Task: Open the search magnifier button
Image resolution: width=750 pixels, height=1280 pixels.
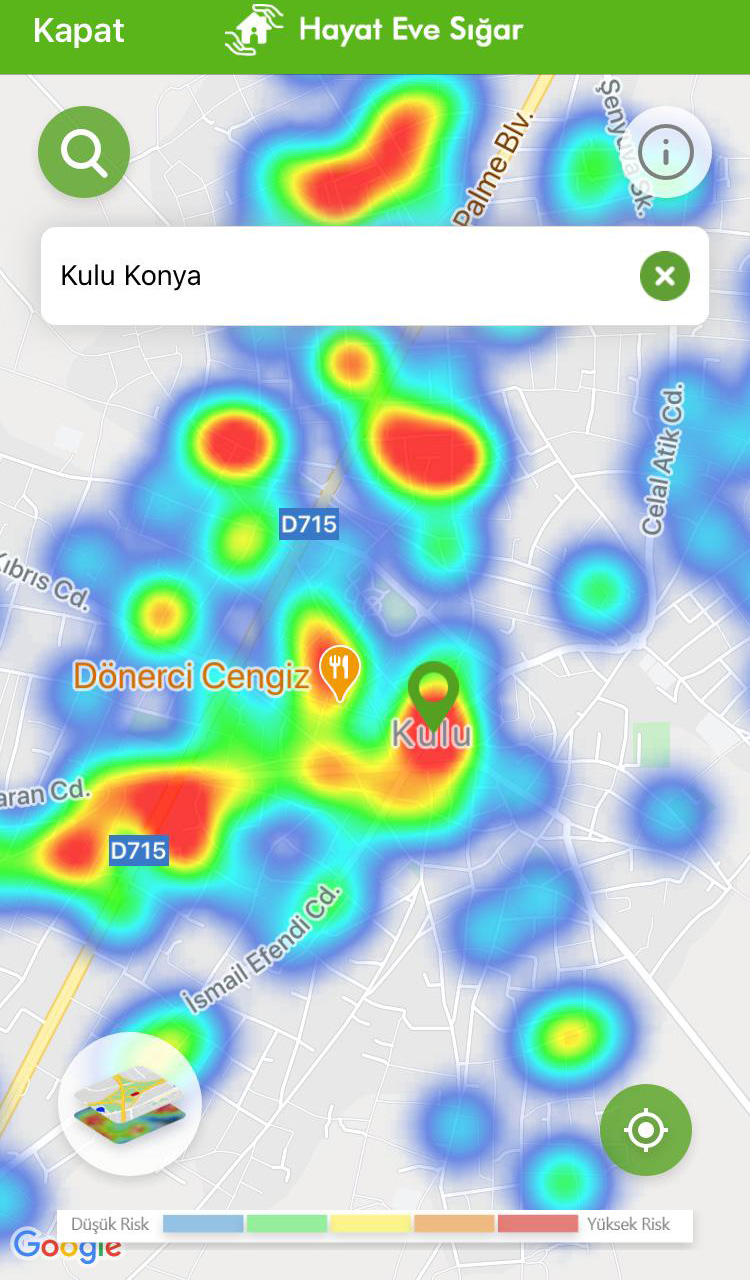Action: point(84,153)
